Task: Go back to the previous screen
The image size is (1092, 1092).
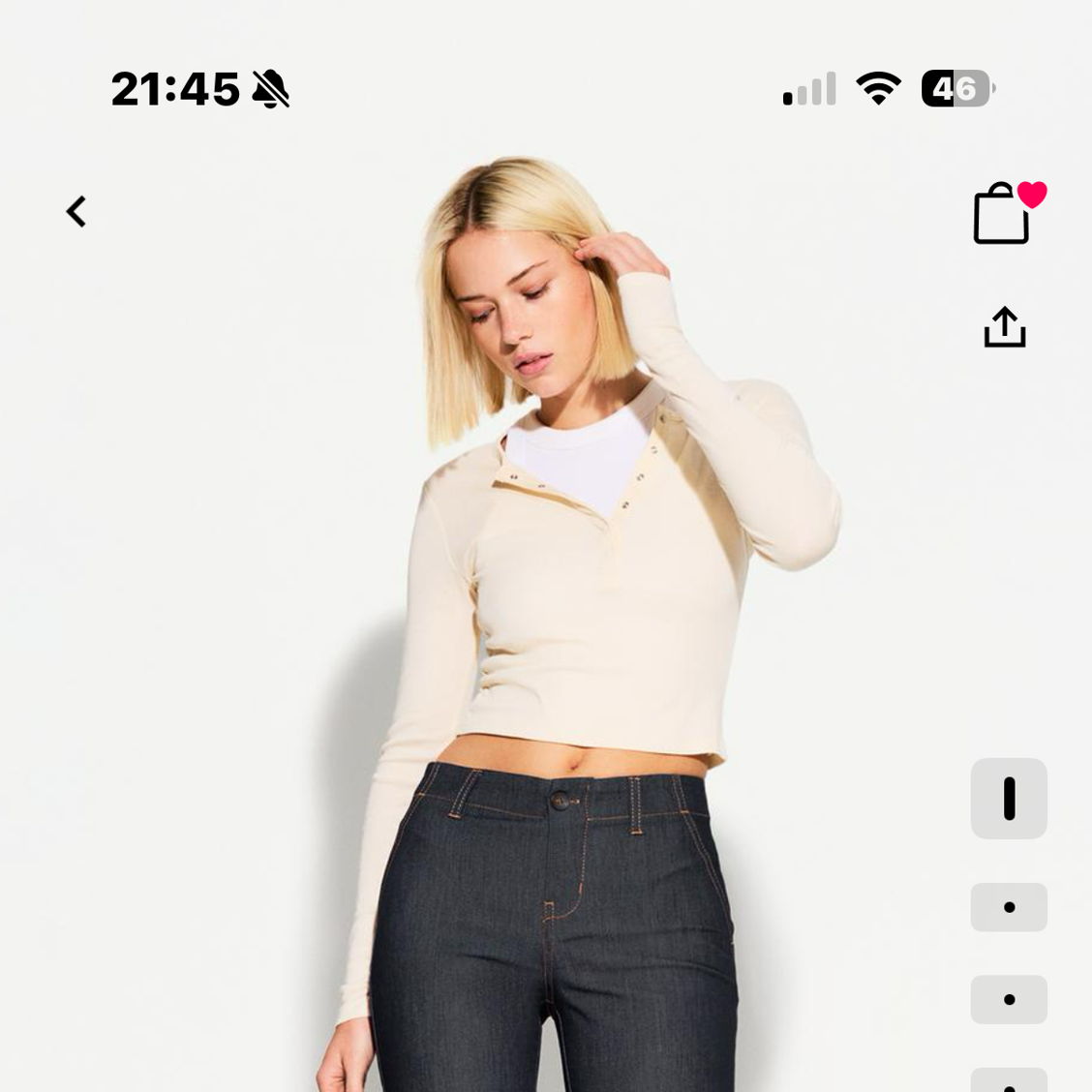Action: pyautogui.click(x=76, y=211)
